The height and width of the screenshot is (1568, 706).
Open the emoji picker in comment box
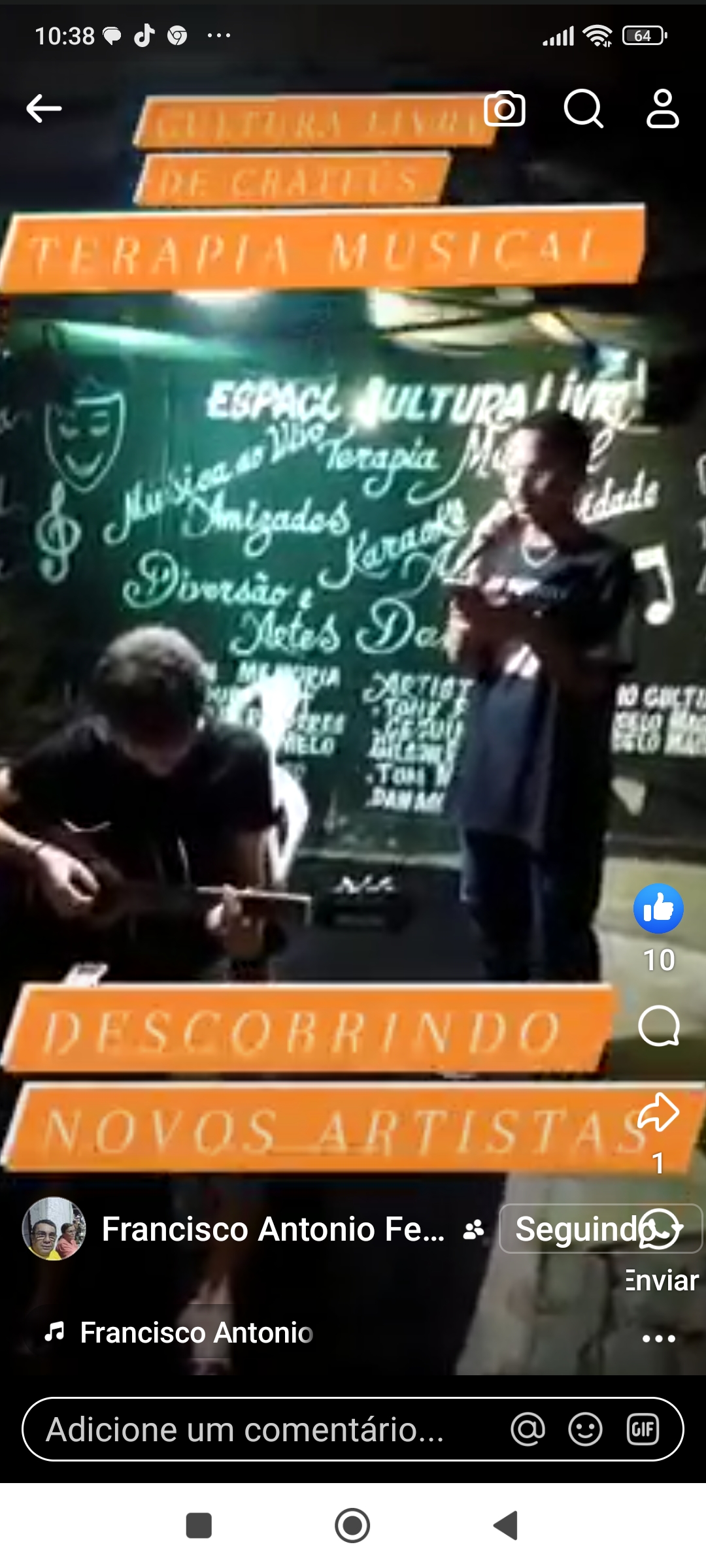click(x=585, y=1429)
